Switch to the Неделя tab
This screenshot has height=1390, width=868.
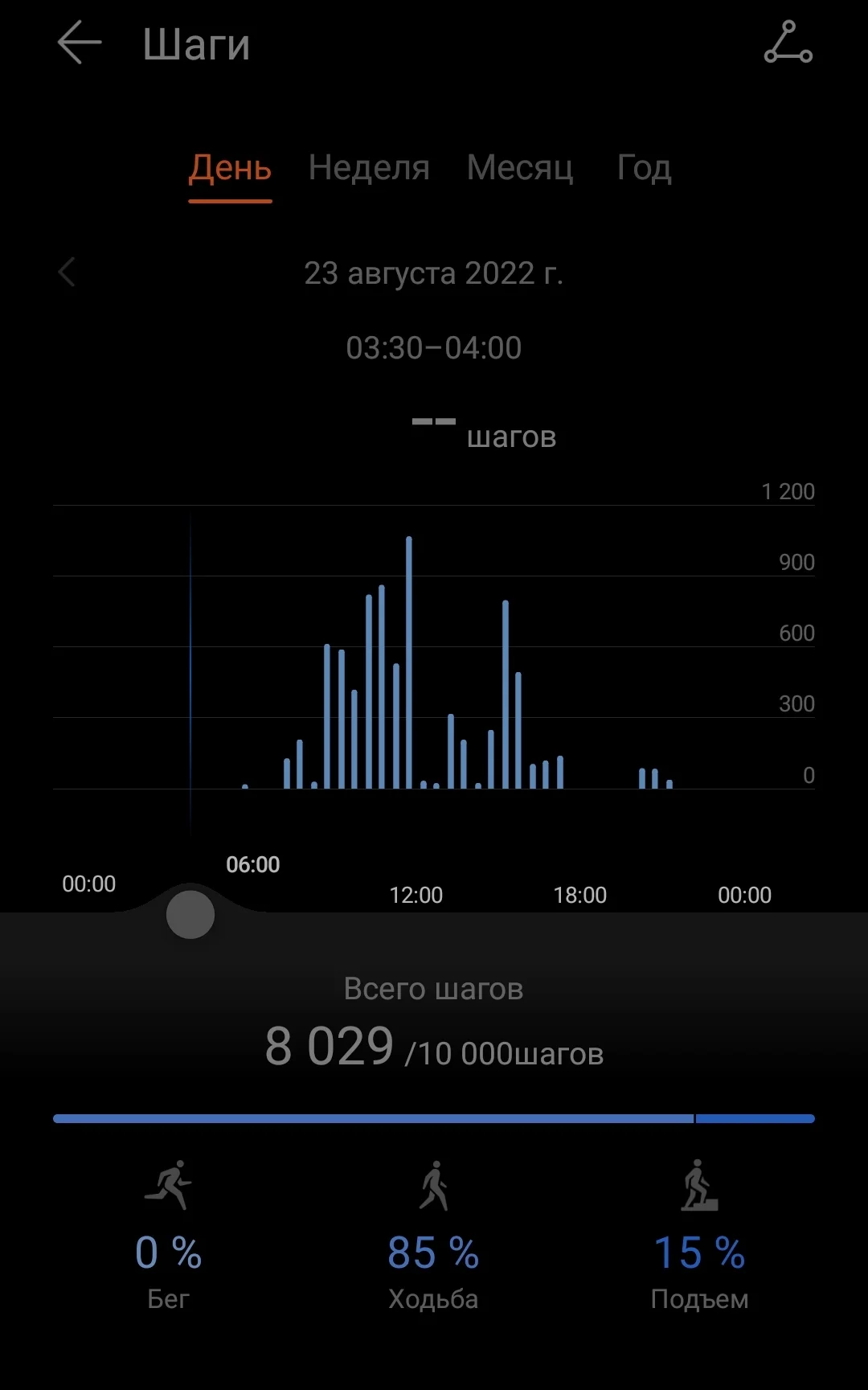coord(369,168)
